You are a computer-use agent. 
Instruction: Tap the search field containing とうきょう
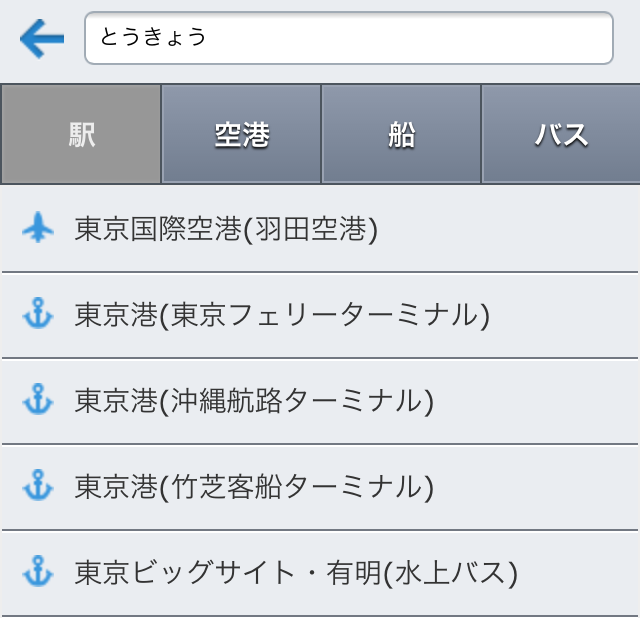point(348,38)
